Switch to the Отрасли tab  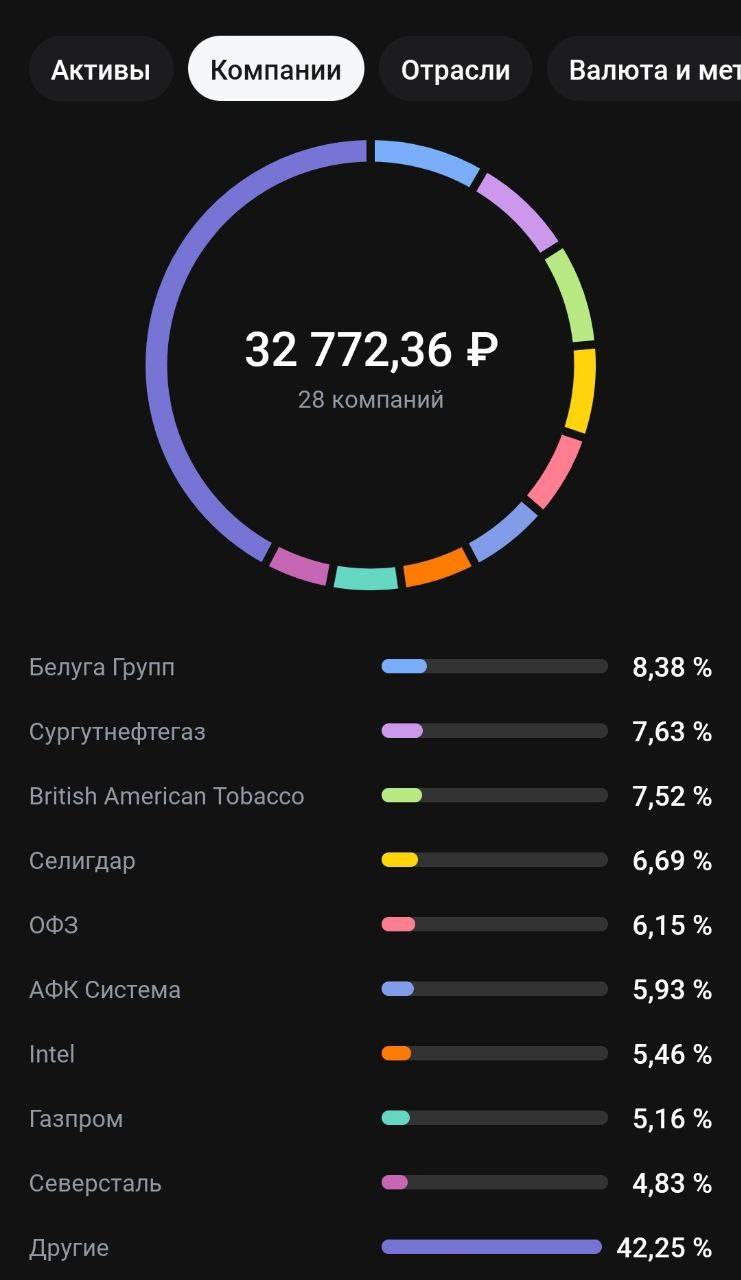[455, 69]
